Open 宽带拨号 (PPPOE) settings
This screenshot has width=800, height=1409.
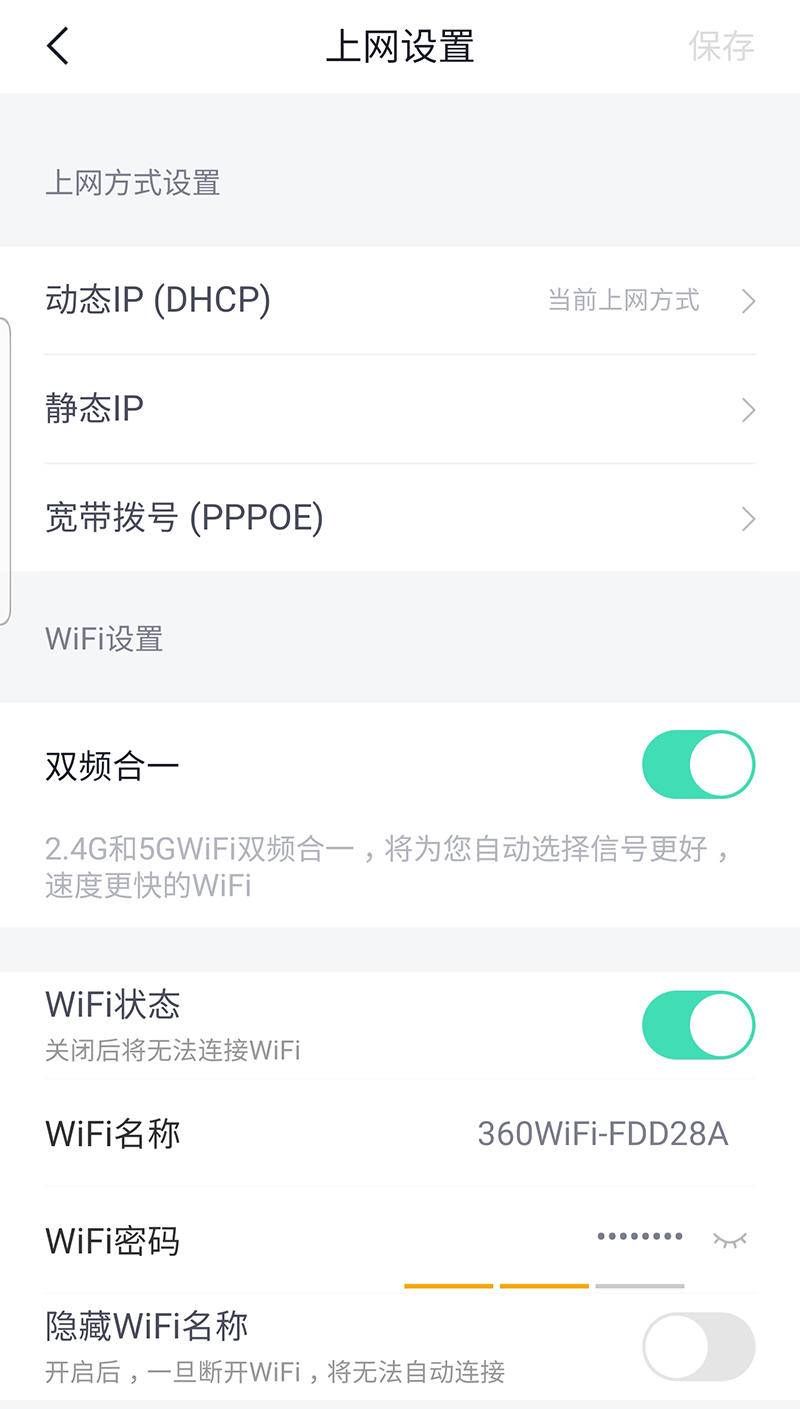(400, 518)
